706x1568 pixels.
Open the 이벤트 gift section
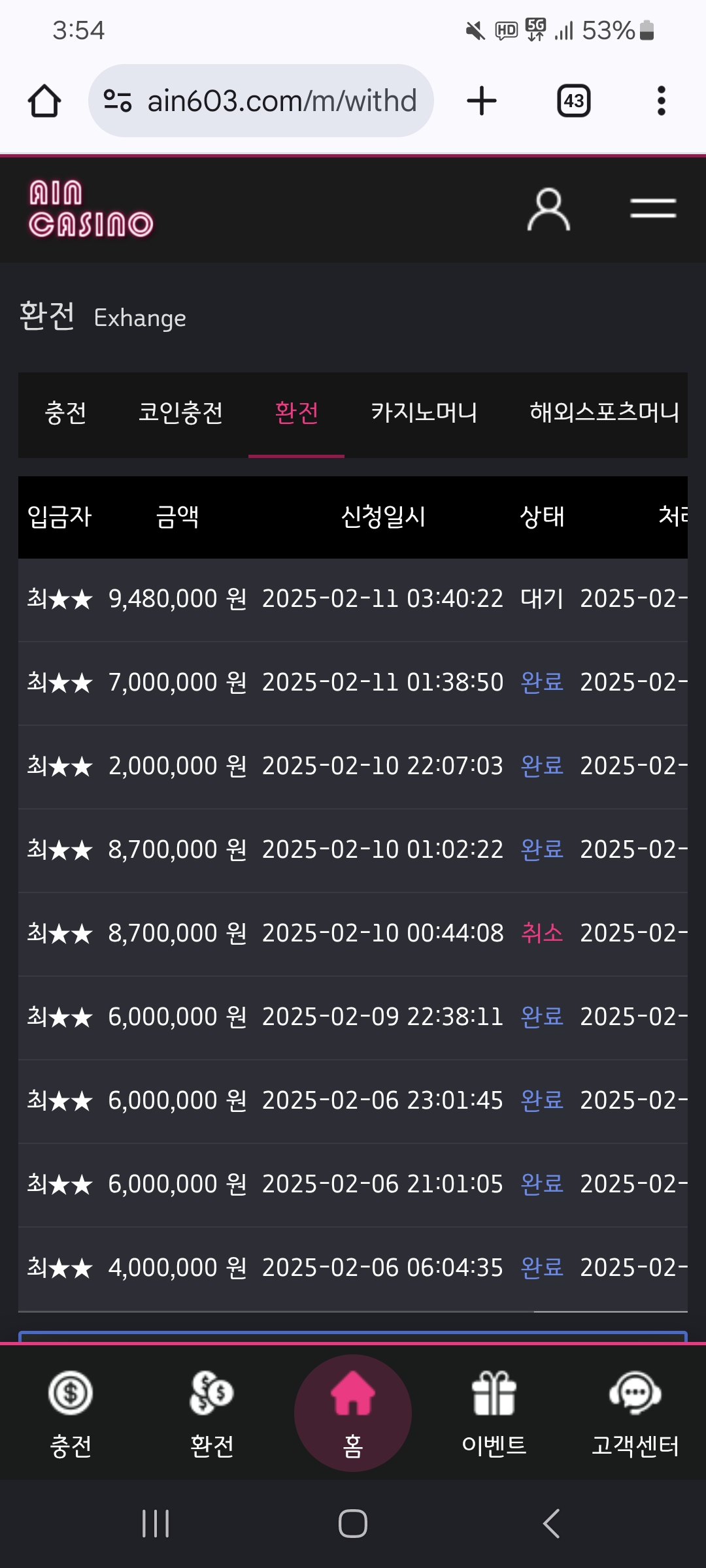[494, 1414]
